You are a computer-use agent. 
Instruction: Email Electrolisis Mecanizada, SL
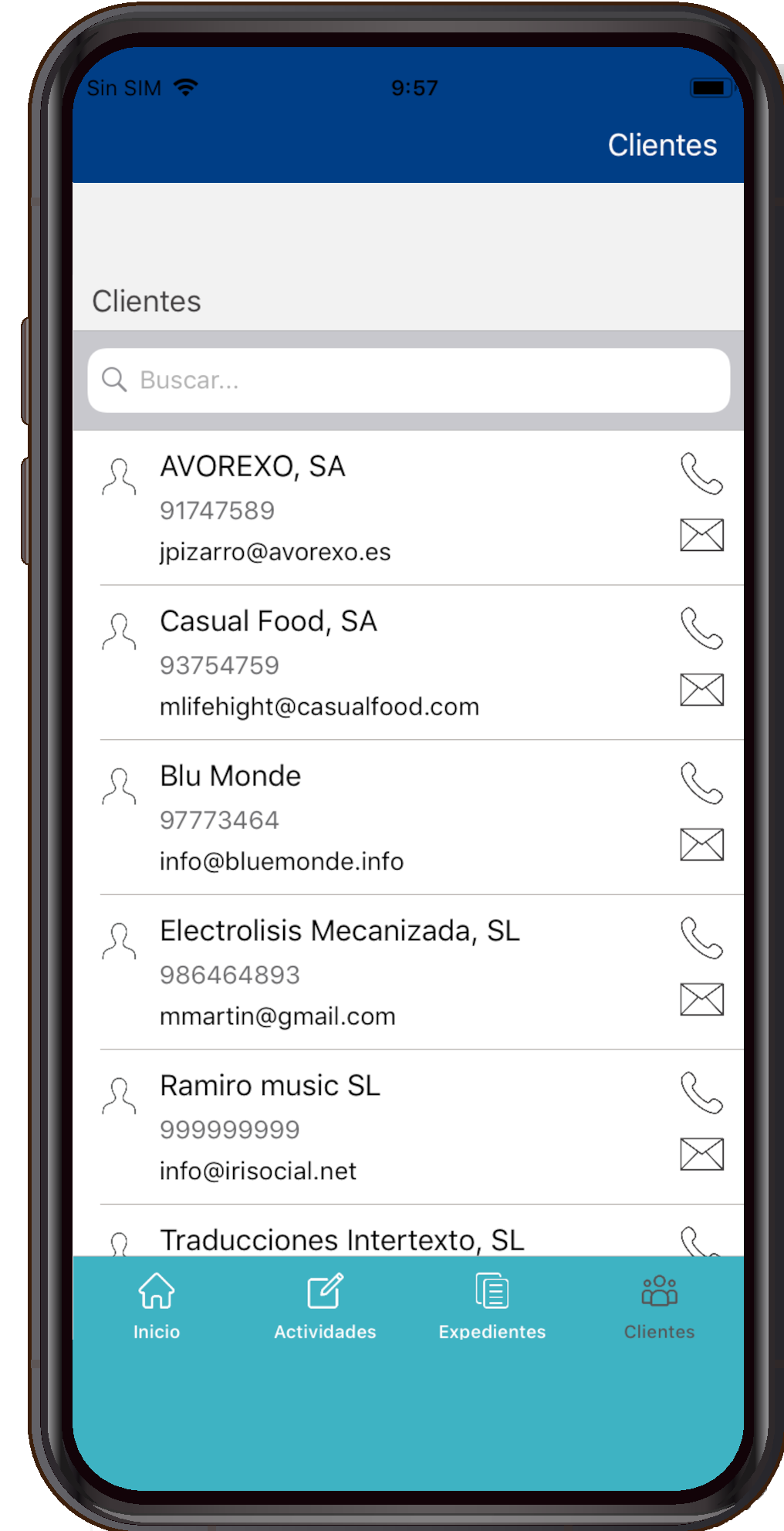(x=701, y=999)
